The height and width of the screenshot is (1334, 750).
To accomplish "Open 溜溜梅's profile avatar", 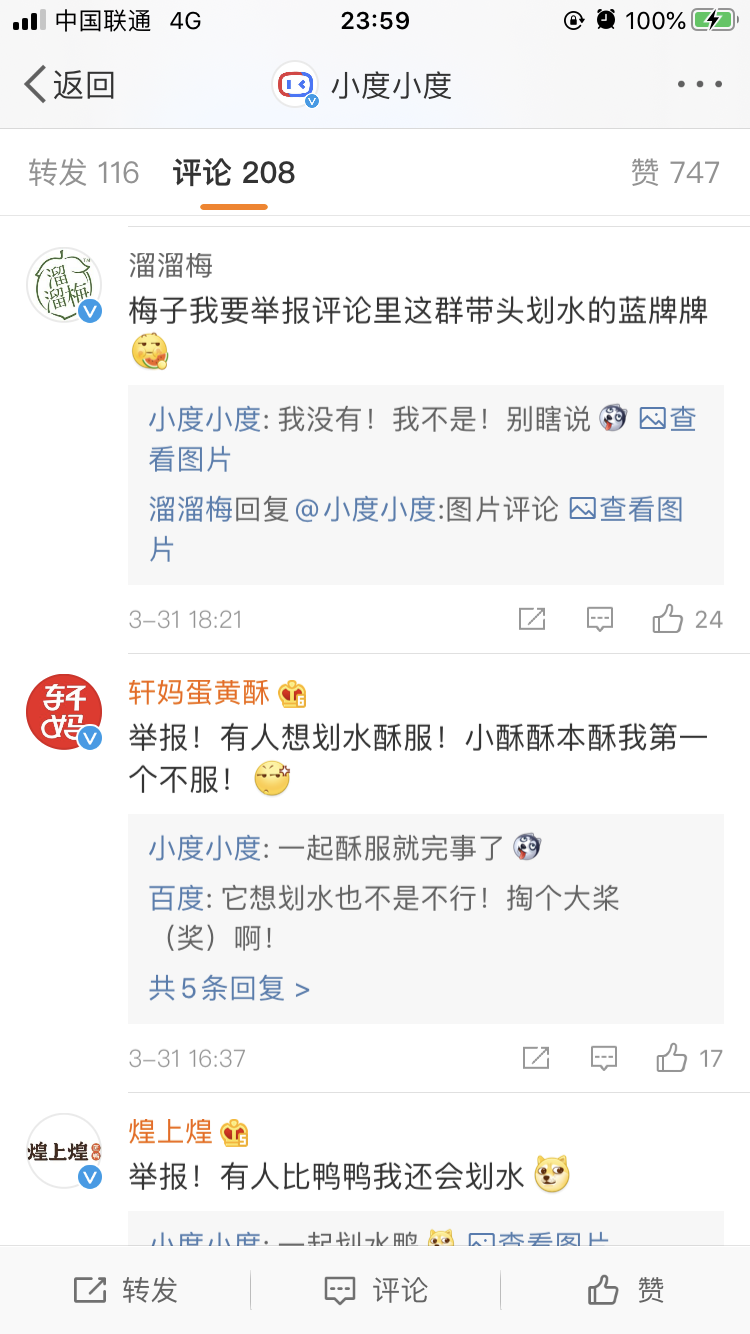I will tap(64, 286).
